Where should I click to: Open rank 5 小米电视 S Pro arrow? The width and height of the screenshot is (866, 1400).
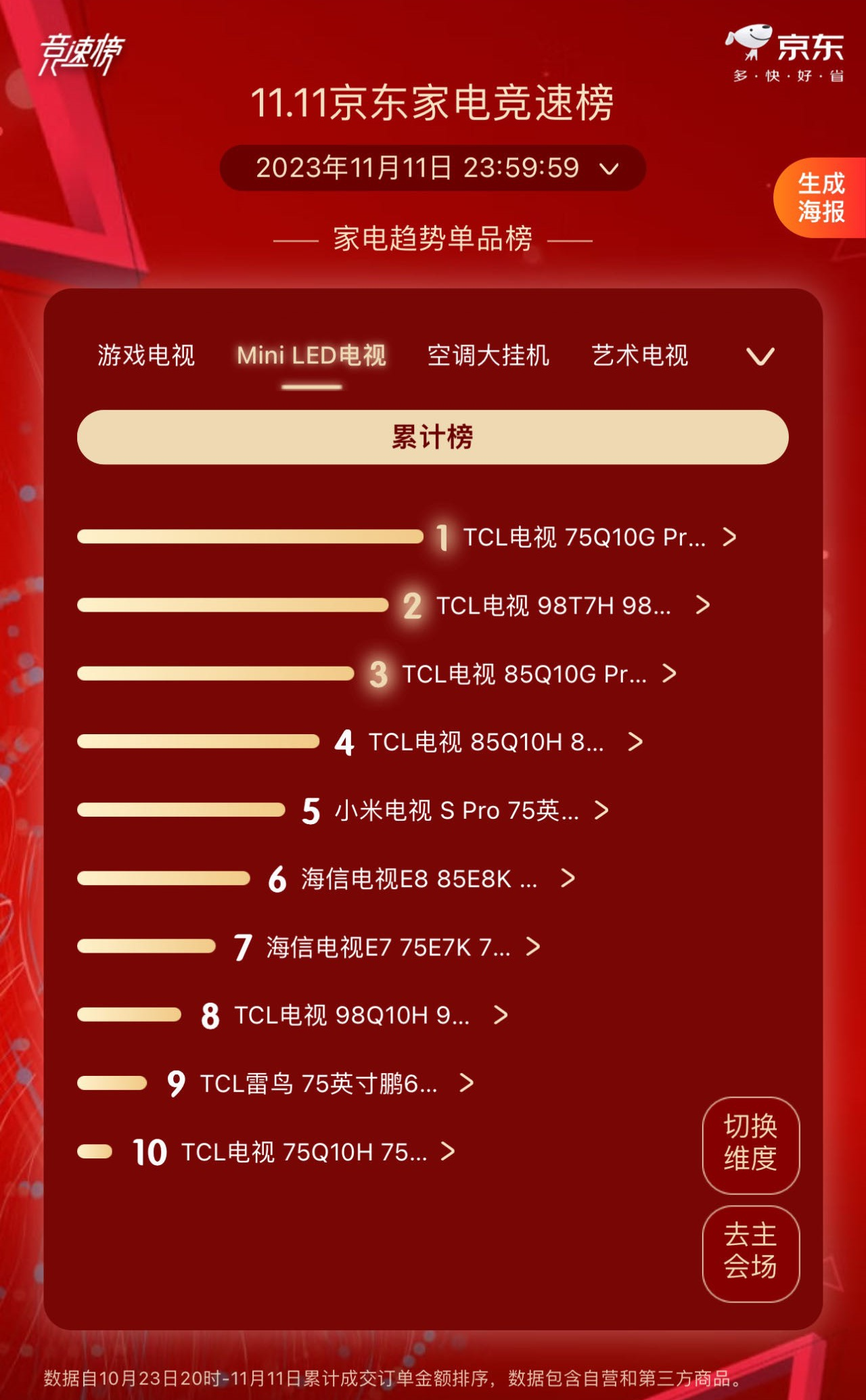point(602,809)
